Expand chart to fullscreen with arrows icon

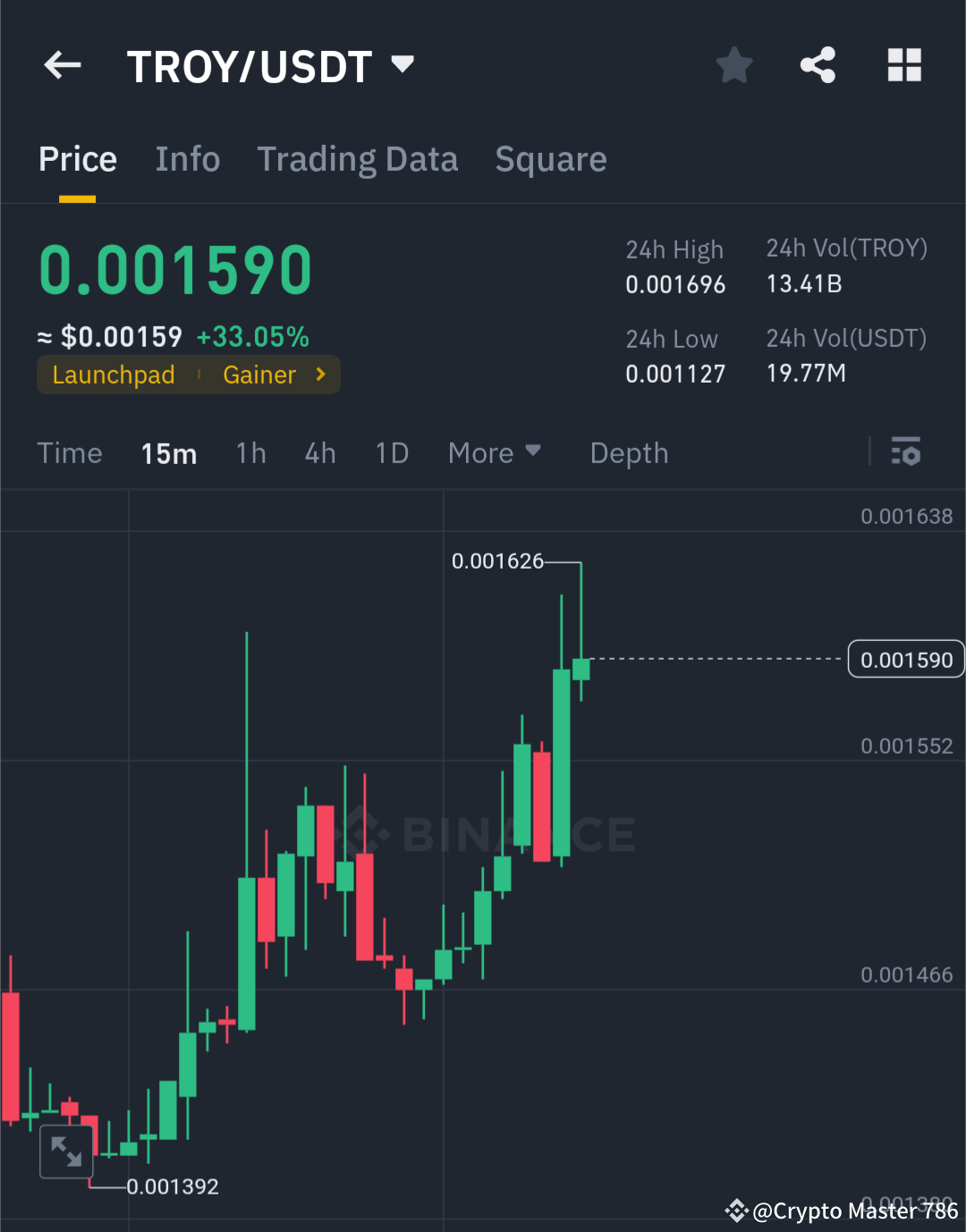(66, 1152)
